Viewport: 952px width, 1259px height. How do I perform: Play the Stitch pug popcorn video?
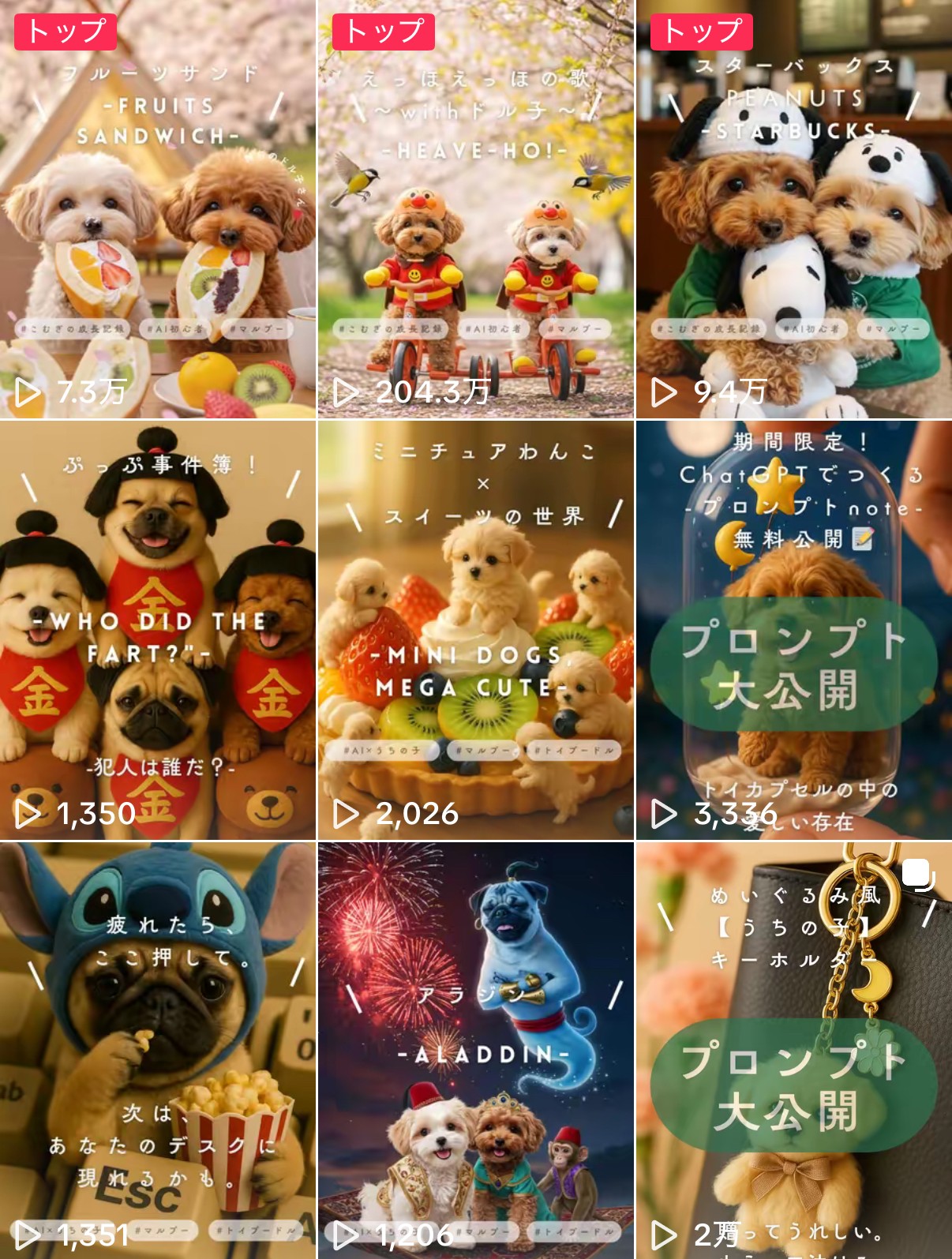point(158,1050)
